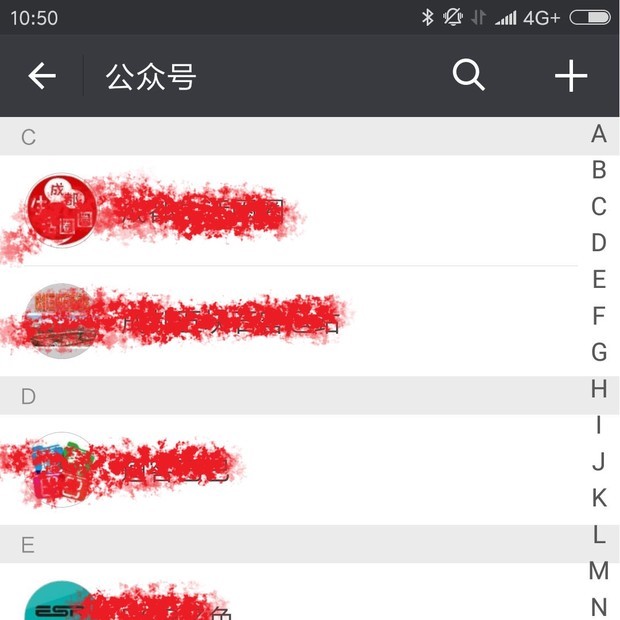Jump to letter M in index
This screenshot has height=620, width=620.
click(598, 571)
